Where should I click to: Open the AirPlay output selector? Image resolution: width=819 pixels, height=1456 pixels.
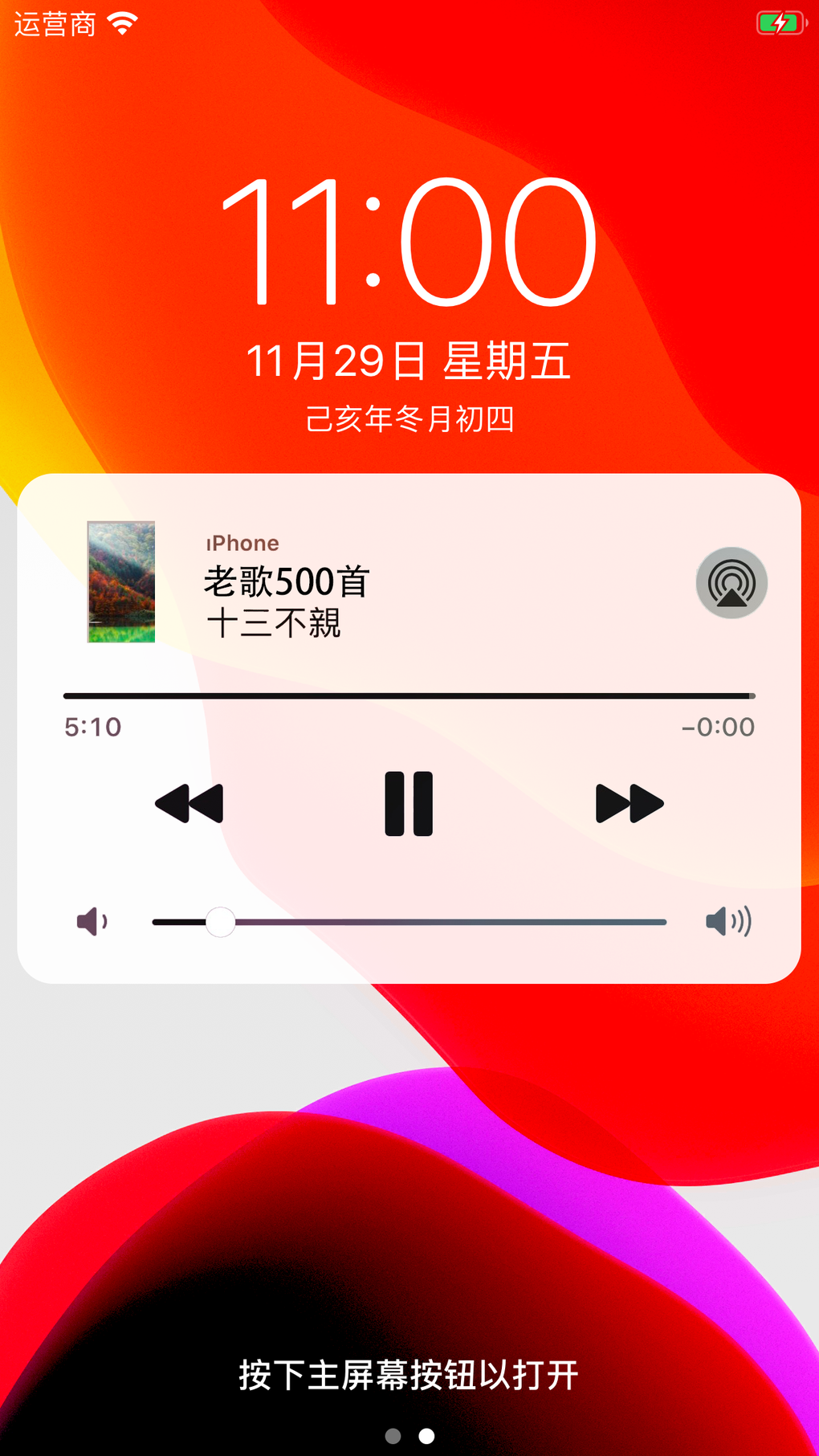pos(731,583)
